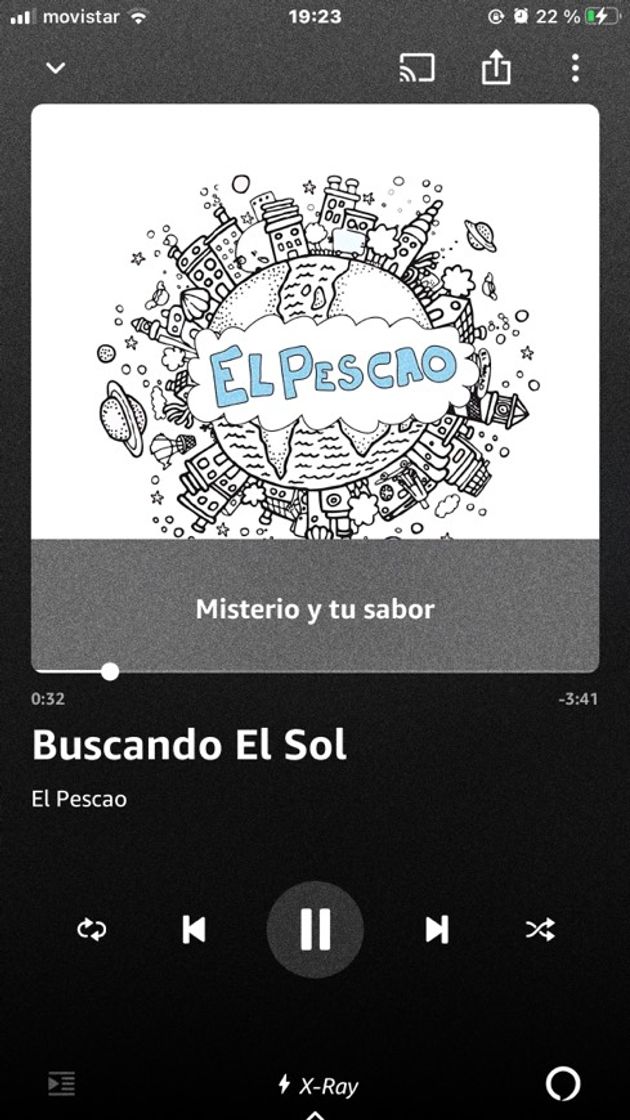This screenshot has height=1120, width=630.
Task: Pause the current song
Action: 315,929
